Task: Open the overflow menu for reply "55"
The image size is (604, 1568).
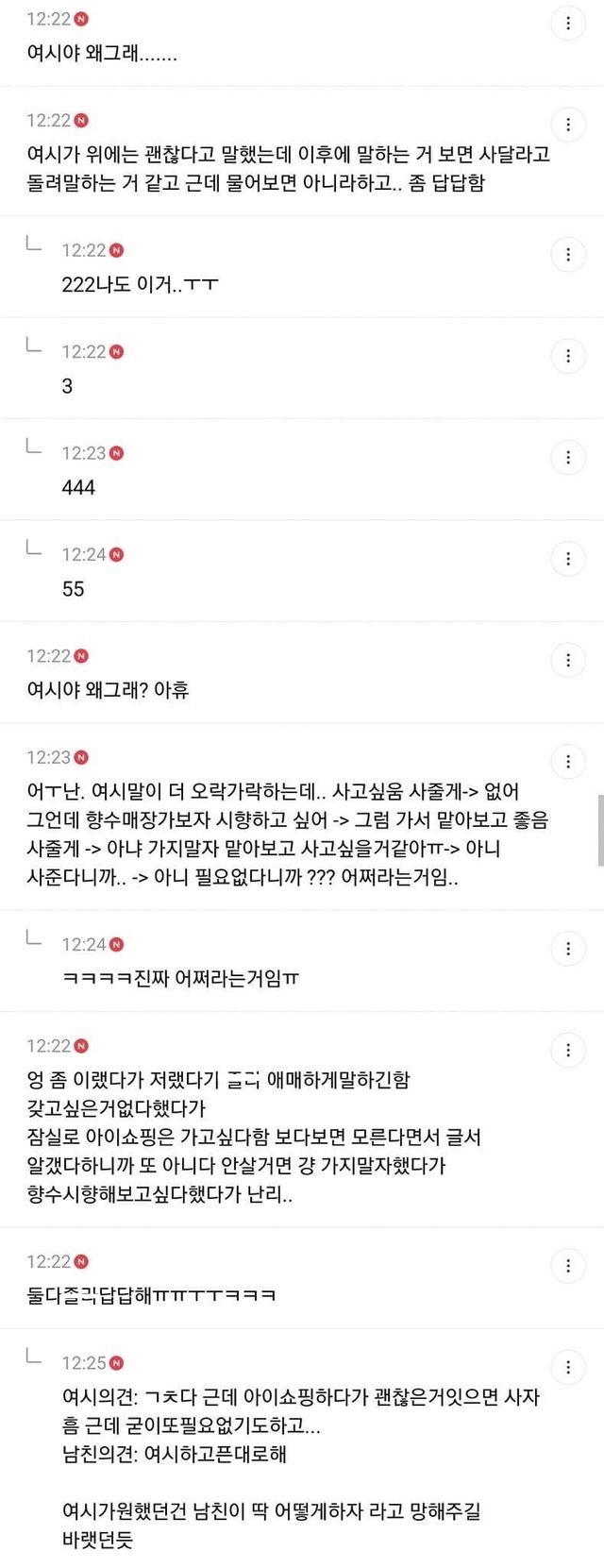Action: pos(568,559)
